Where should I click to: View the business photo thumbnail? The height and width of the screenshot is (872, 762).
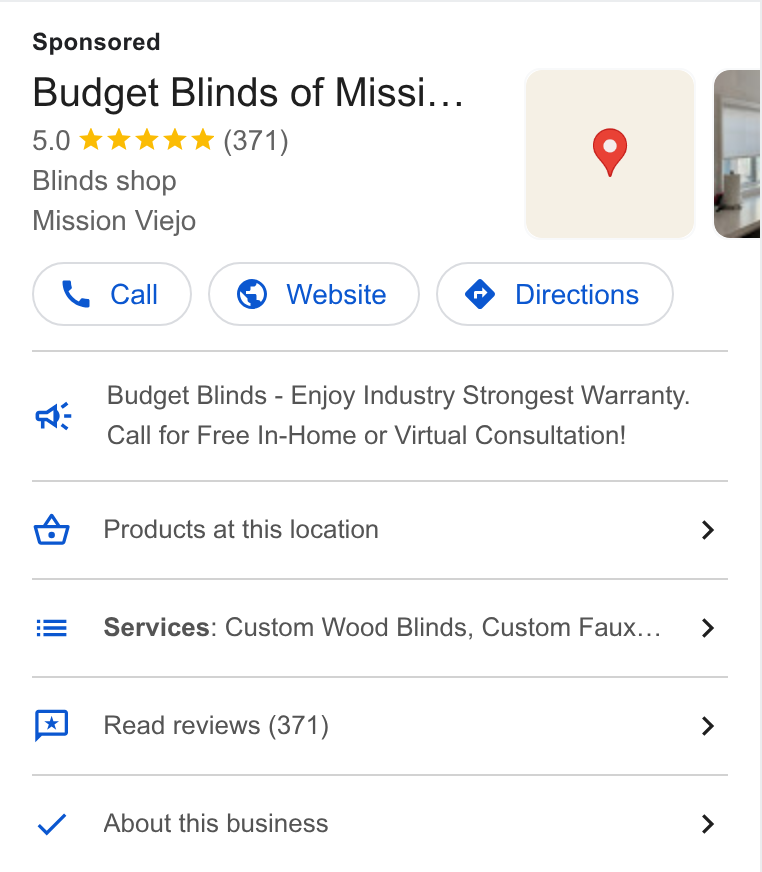pos(738,154)
